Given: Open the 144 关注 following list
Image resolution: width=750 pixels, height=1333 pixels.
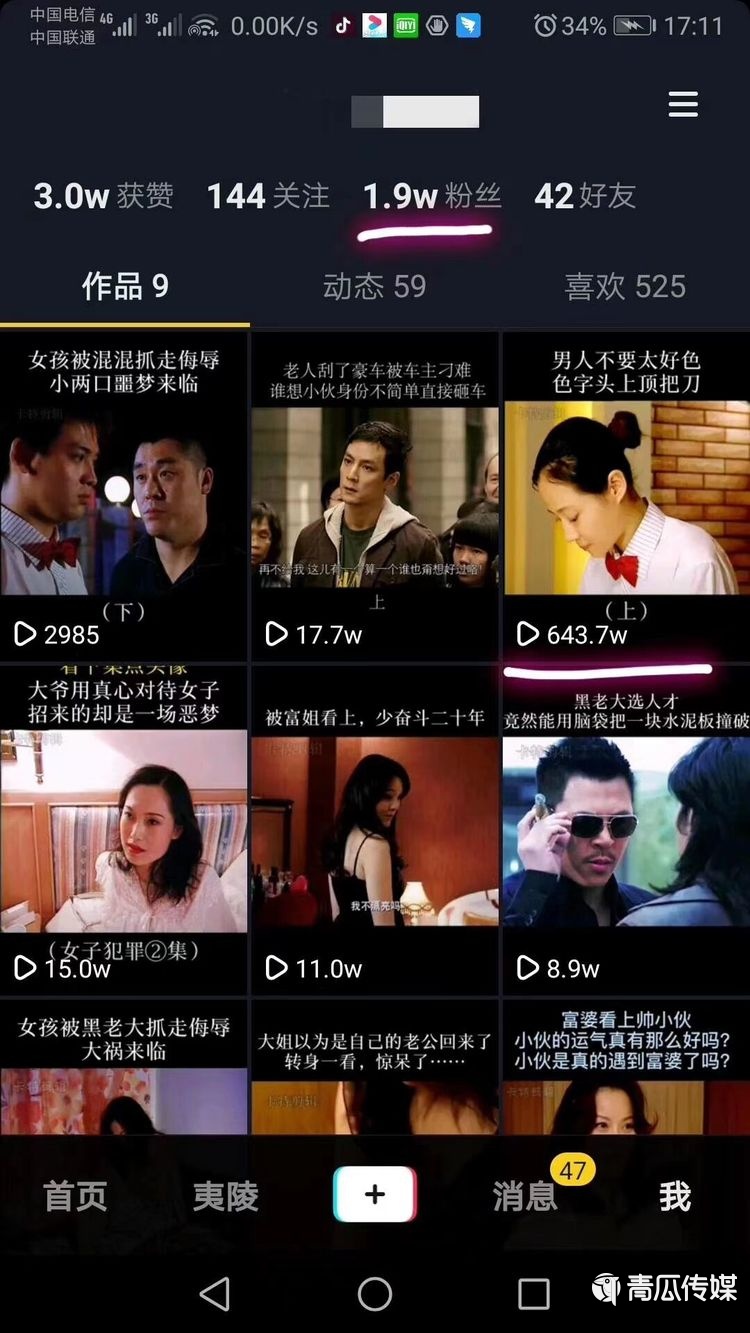Looking at the screenshot, I should pos(268,196).
